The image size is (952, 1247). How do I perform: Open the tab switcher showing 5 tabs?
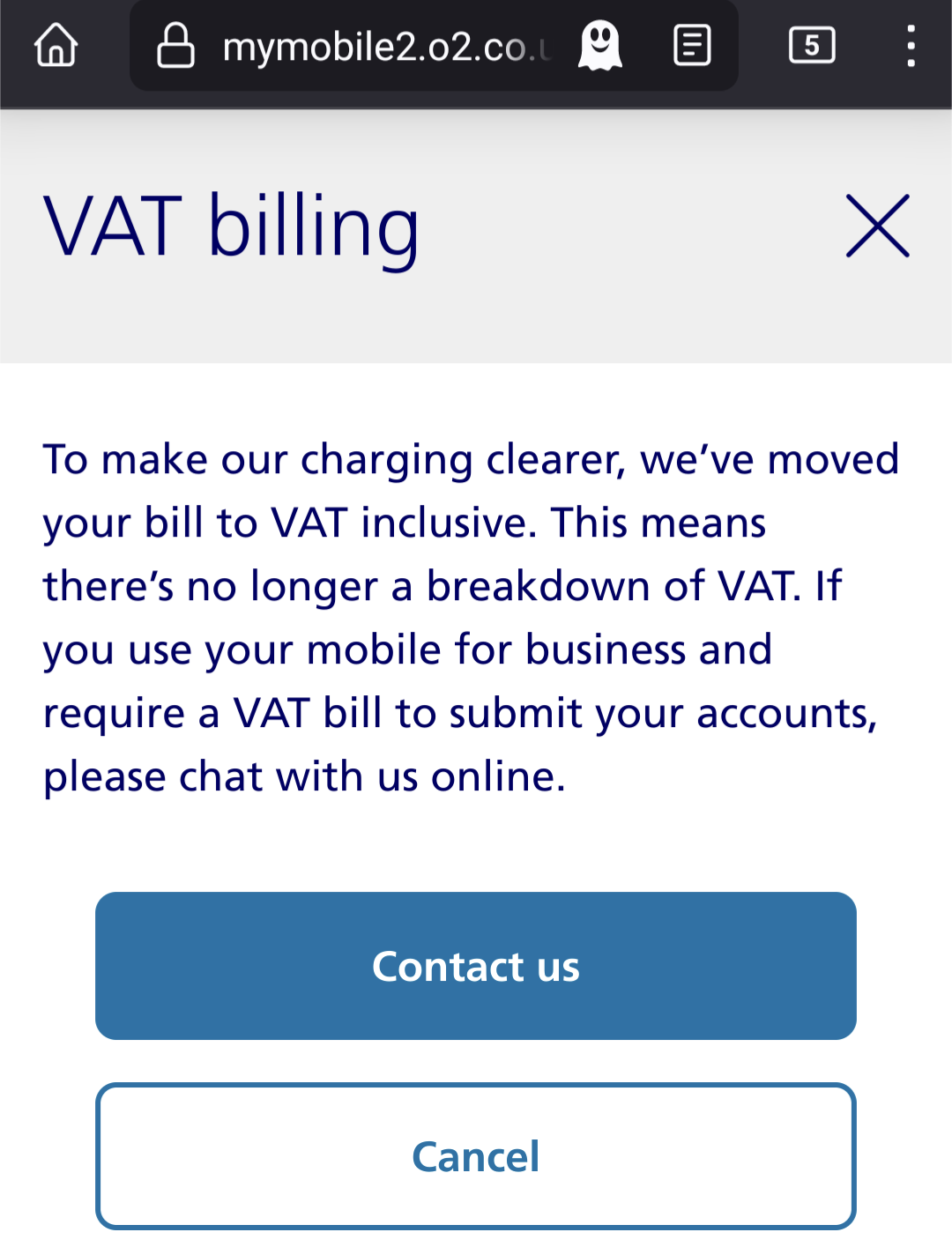(811, 46)
